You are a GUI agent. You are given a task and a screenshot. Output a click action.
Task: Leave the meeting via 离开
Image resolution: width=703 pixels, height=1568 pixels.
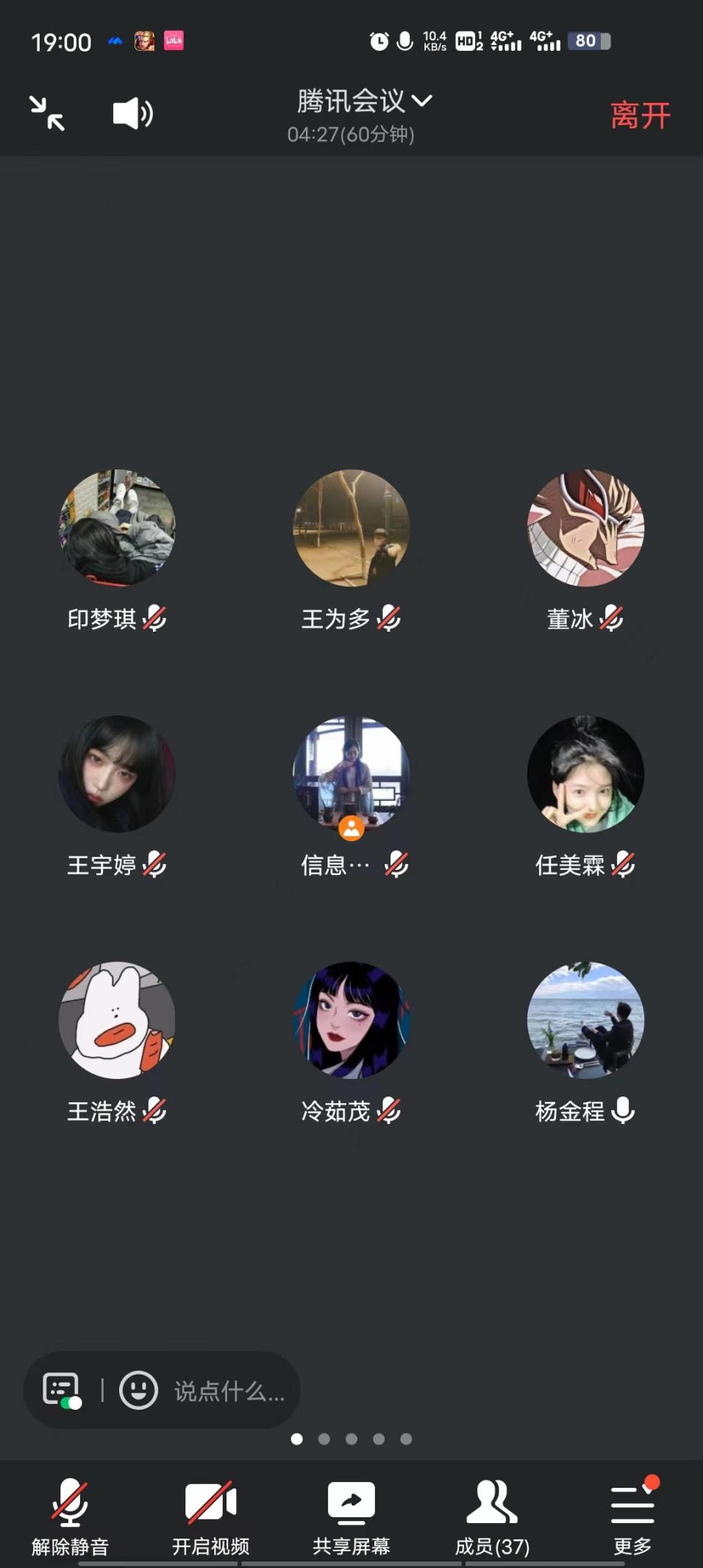click(640, 115)
